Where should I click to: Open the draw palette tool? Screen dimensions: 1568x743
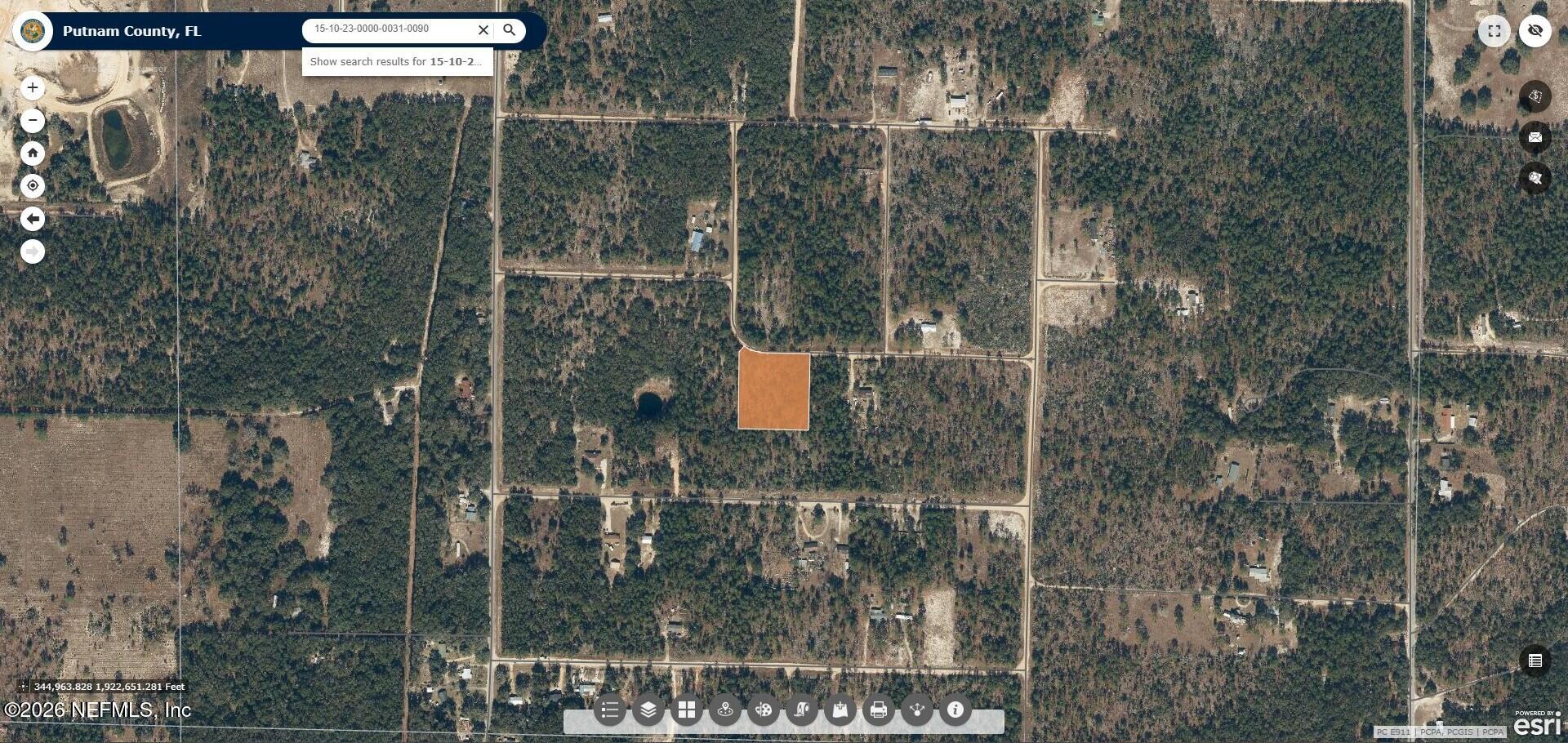pyautogui.click(x=764, y=710)
